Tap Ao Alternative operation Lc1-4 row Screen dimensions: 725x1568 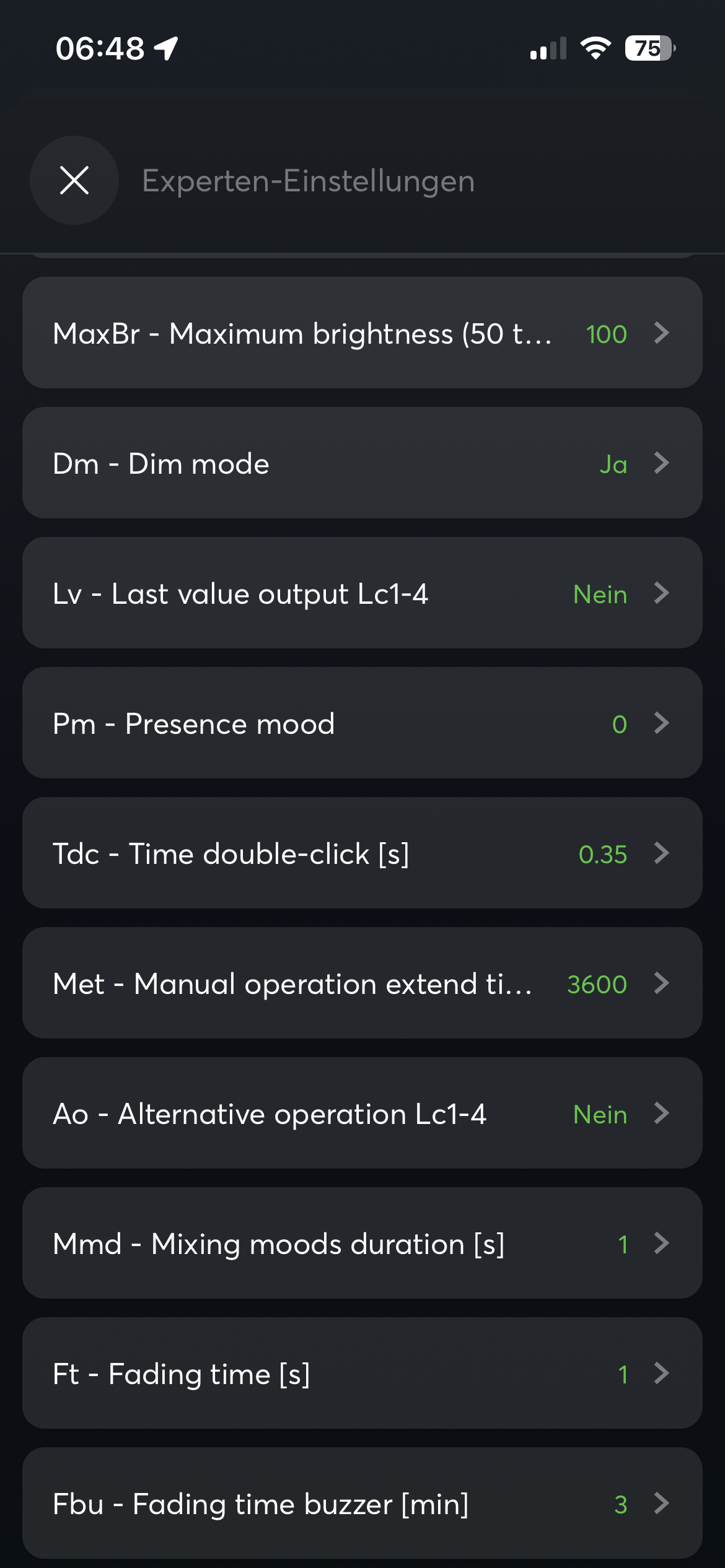coord(362,1113)
